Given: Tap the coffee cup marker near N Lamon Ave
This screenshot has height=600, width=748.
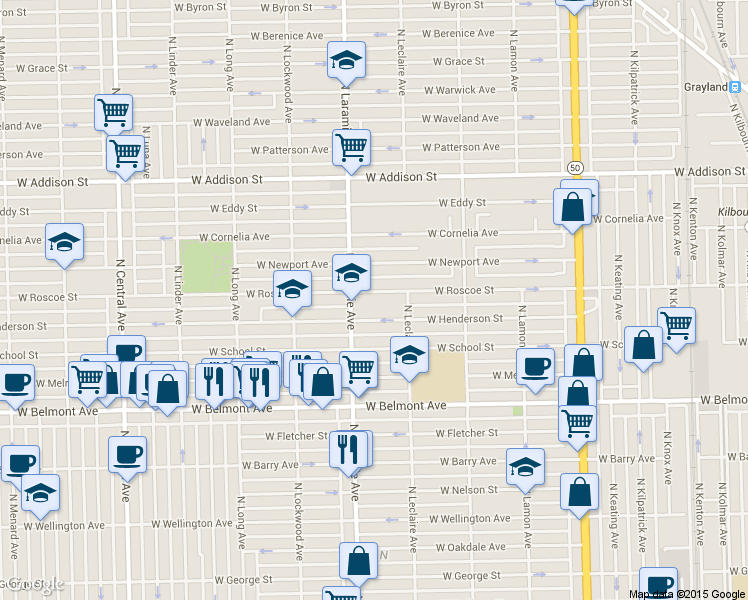Looking at the screenshot, I should click(x=536, y=366).
